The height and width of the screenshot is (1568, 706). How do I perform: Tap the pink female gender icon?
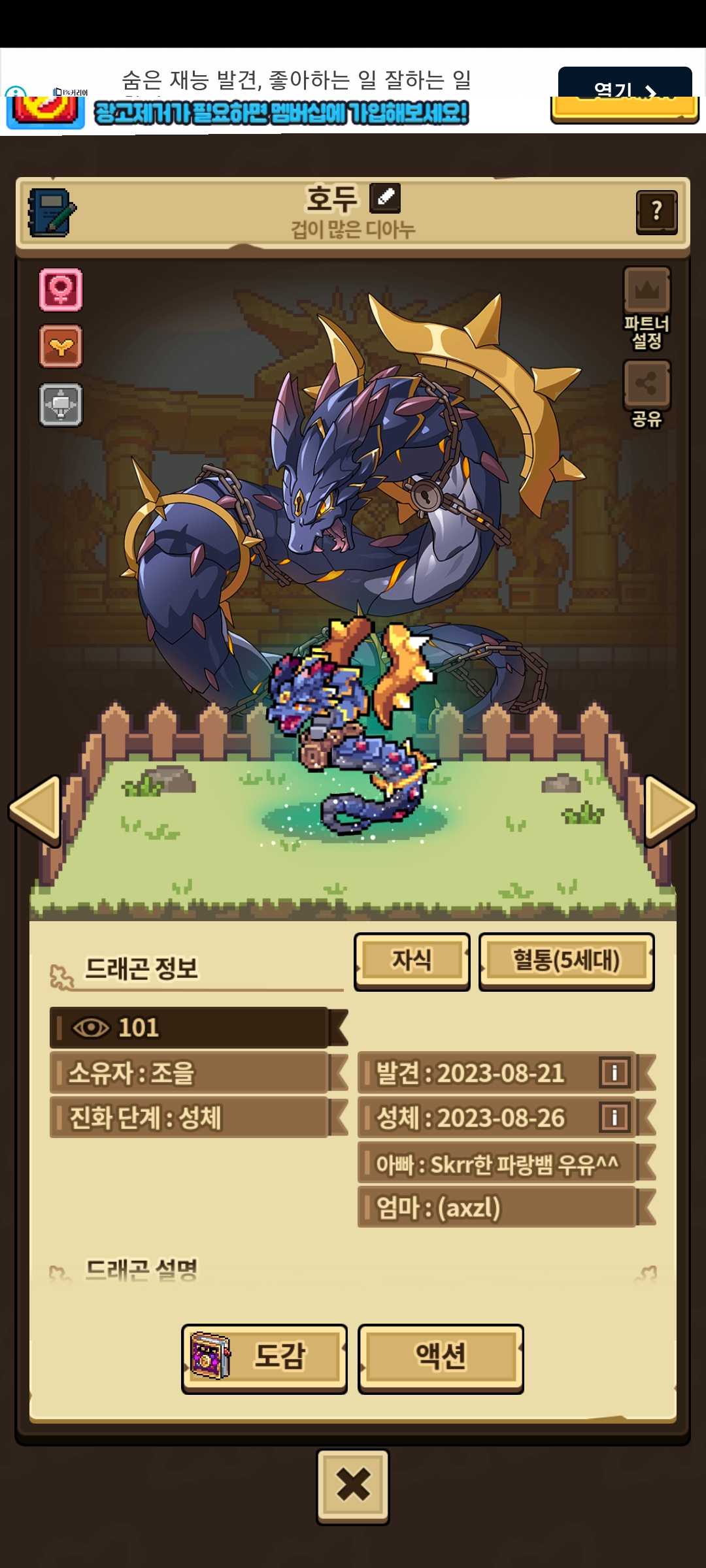click(x=61, y=289)
